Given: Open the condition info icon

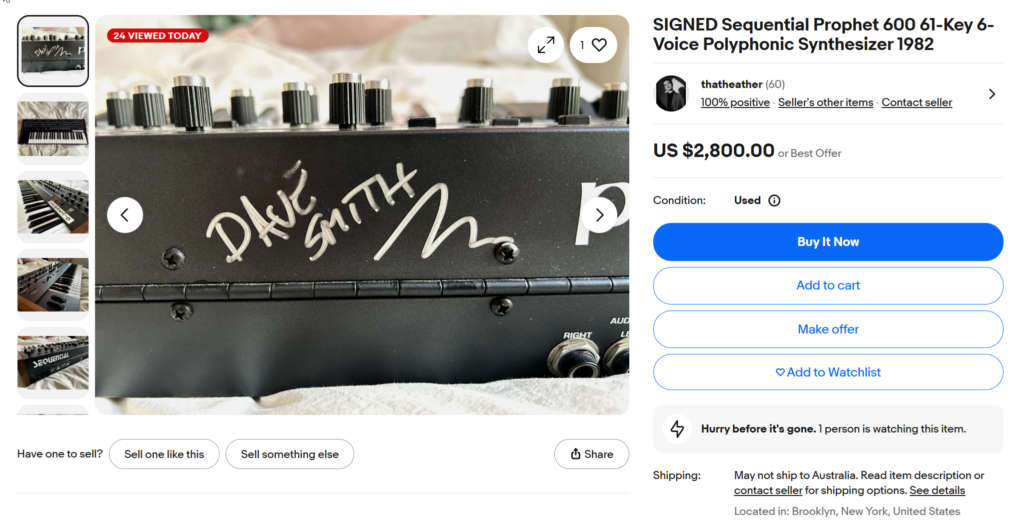Looking at the screenshot, I should click(774, 200).
